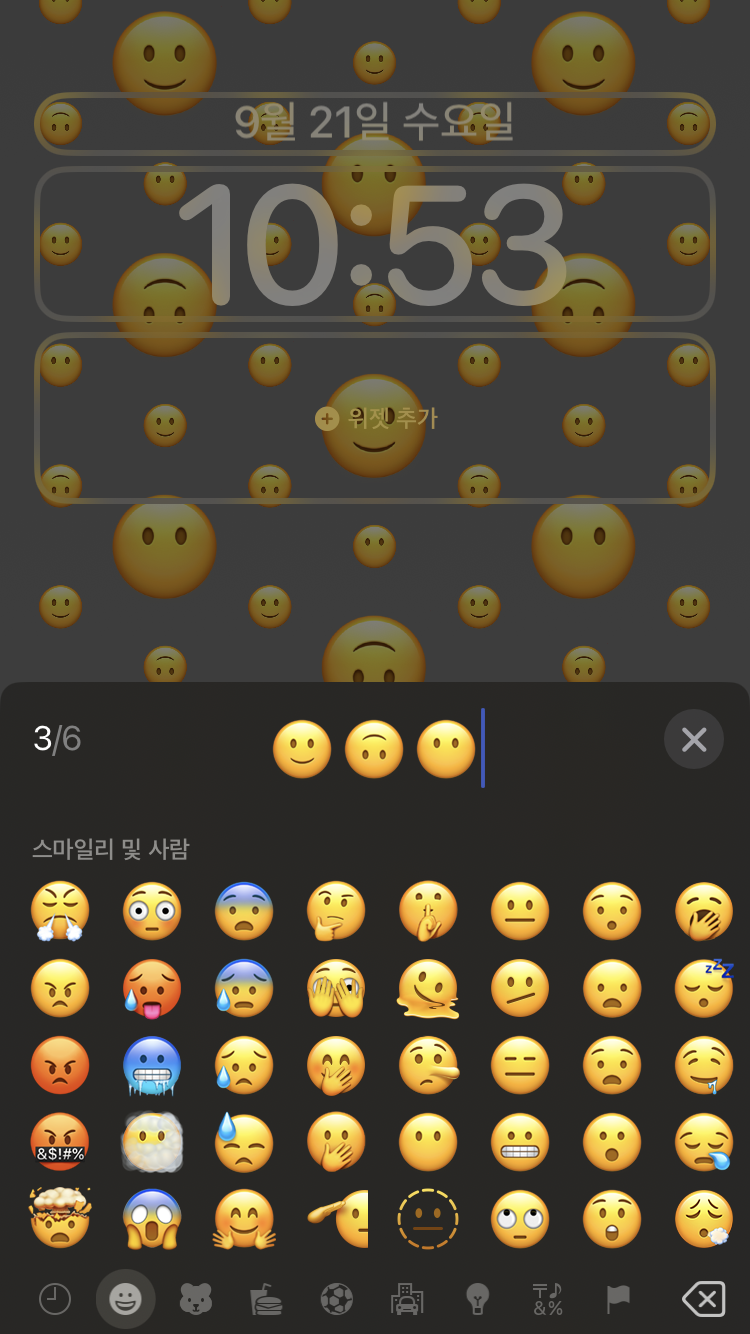
Task: Switch to the symbols emoji tab
Action: [548, 1299]
